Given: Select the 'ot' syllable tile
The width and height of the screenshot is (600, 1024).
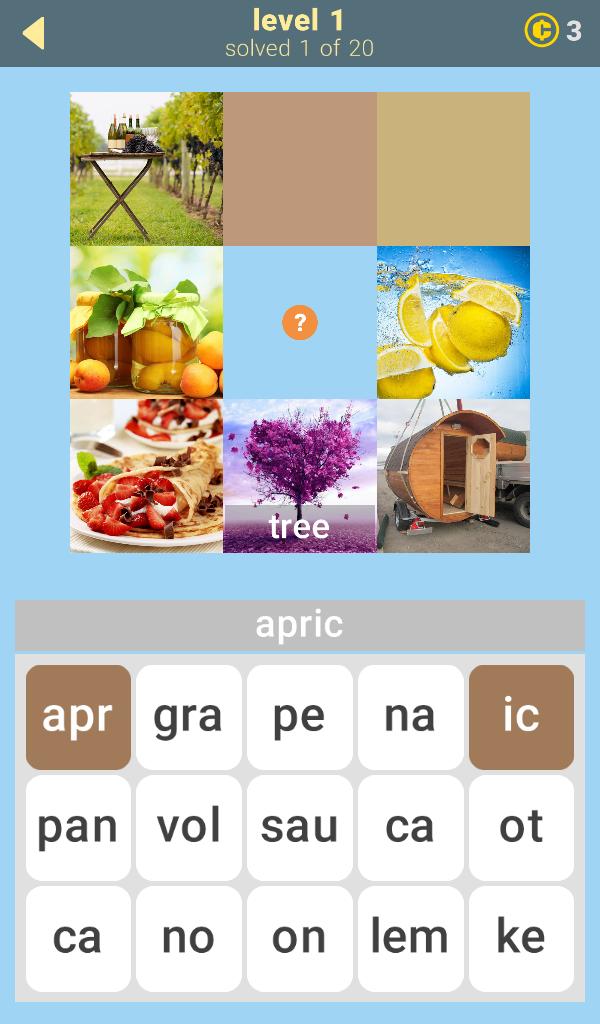Looking at the screenshot, I should [x=521, y=827].
